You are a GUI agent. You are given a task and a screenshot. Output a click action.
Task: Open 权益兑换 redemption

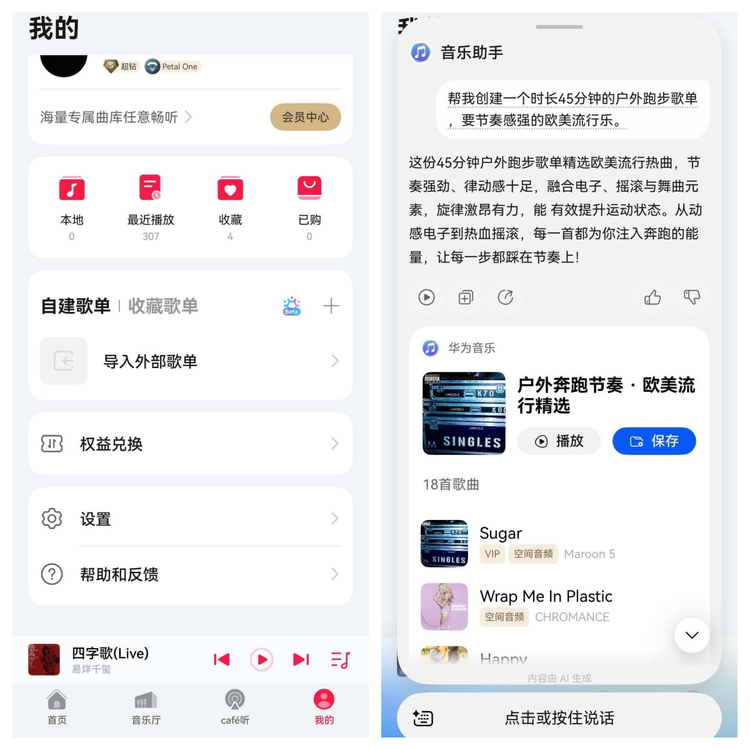pyautogui.click(x=190, y=444)
